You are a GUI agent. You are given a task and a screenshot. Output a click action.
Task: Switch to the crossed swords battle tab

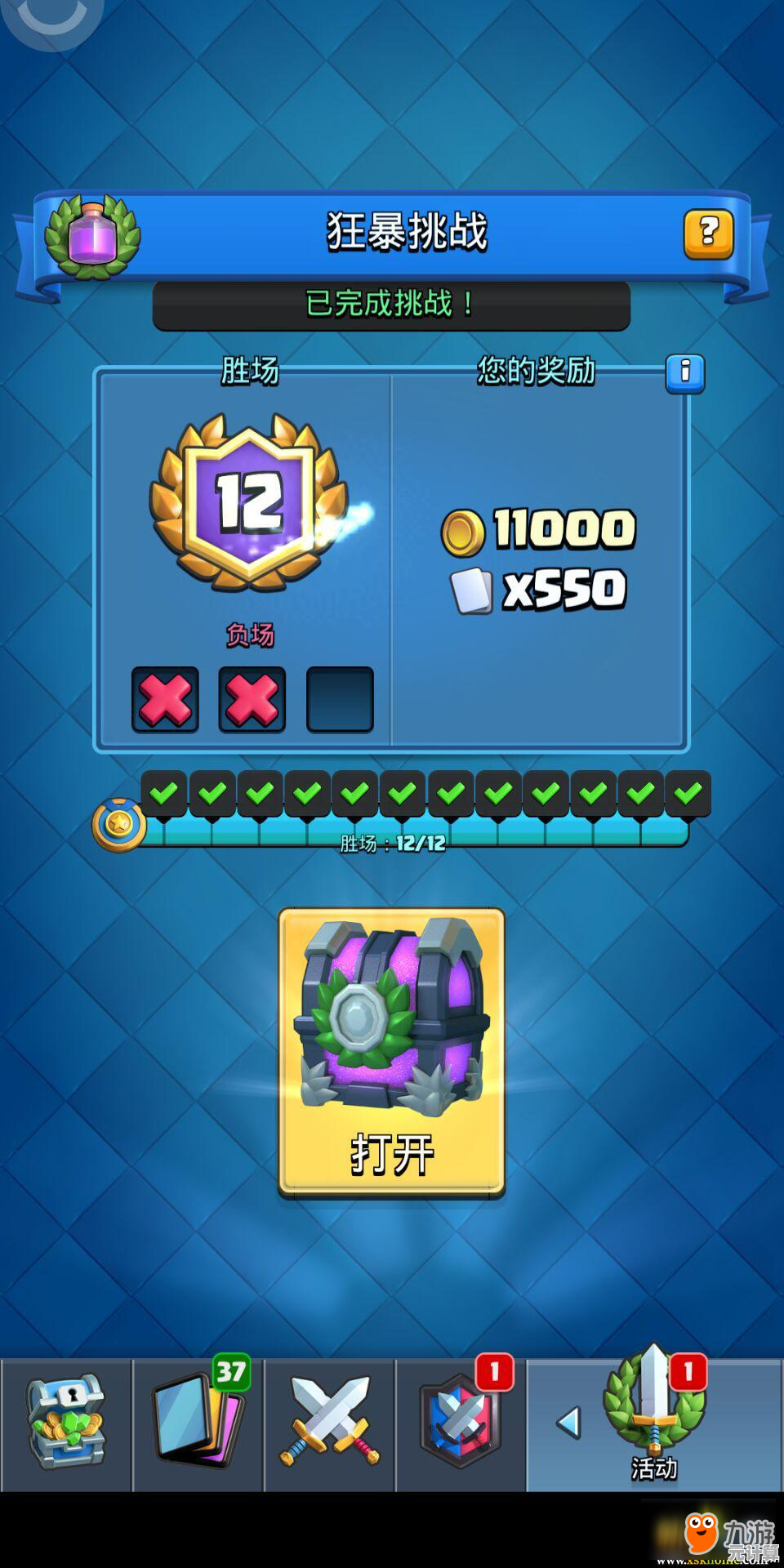tap(330, 1424)
